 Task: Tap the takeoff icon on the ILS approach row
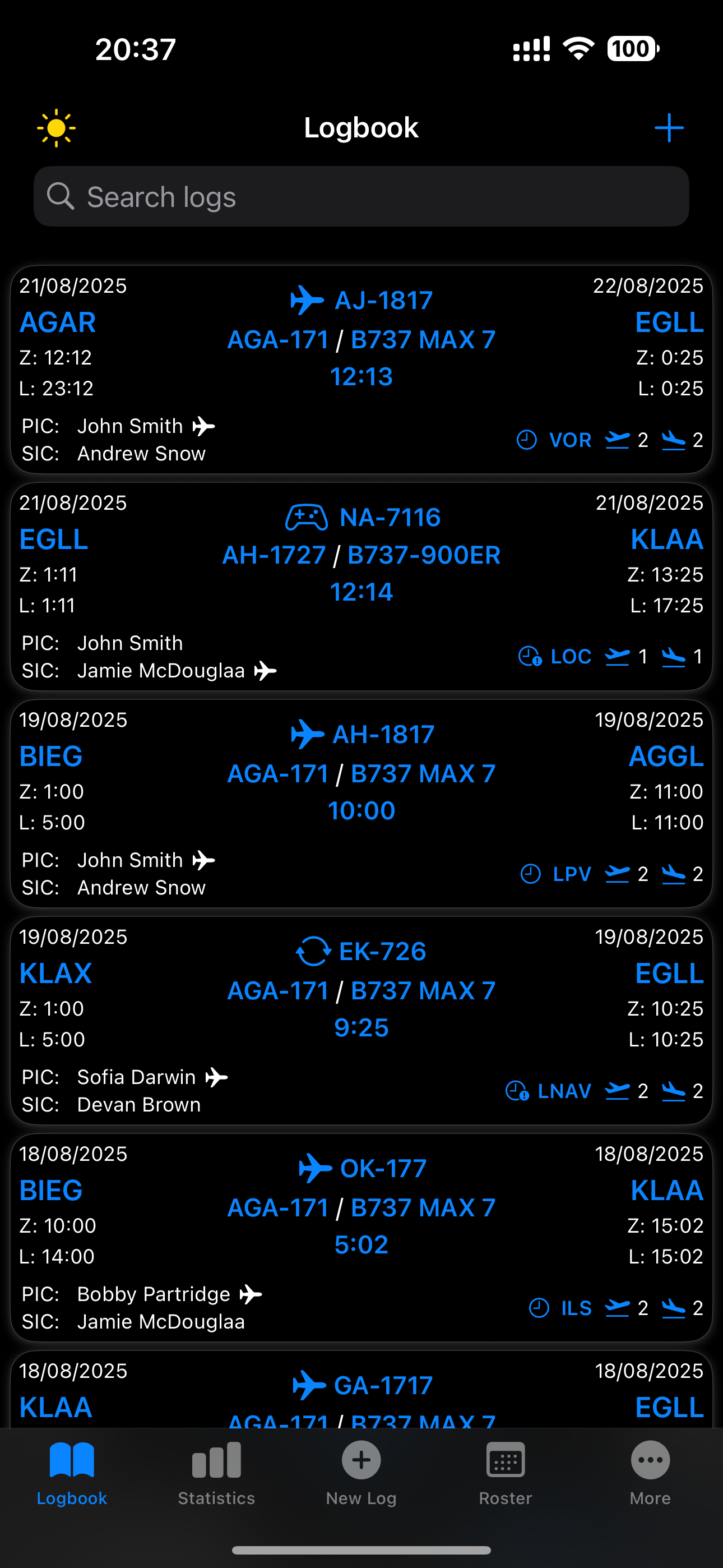tap(617, 1308)
